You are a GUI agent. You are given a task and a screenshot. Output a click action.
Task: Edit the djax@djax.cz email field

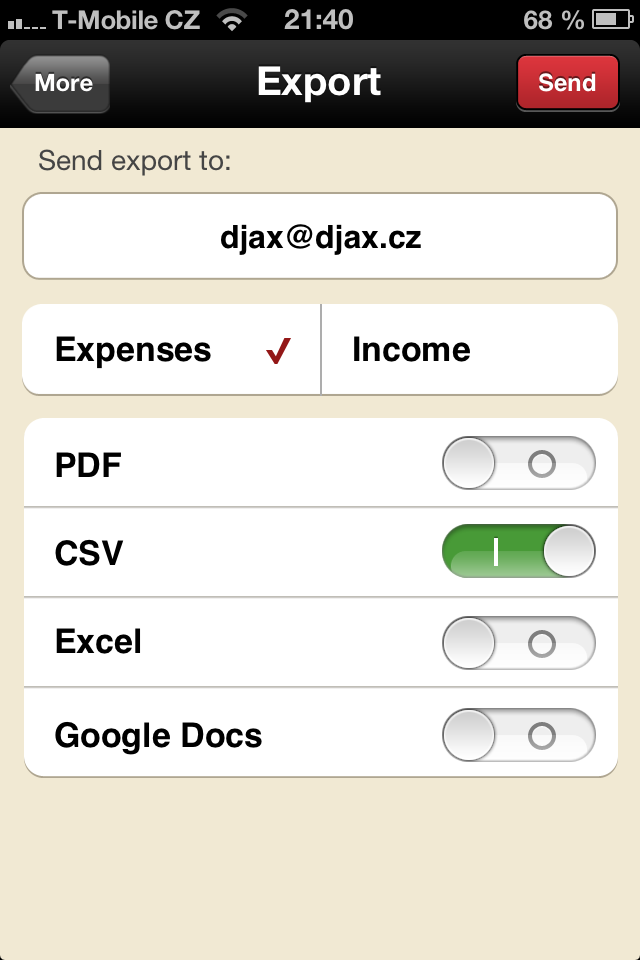click(320, 237)
